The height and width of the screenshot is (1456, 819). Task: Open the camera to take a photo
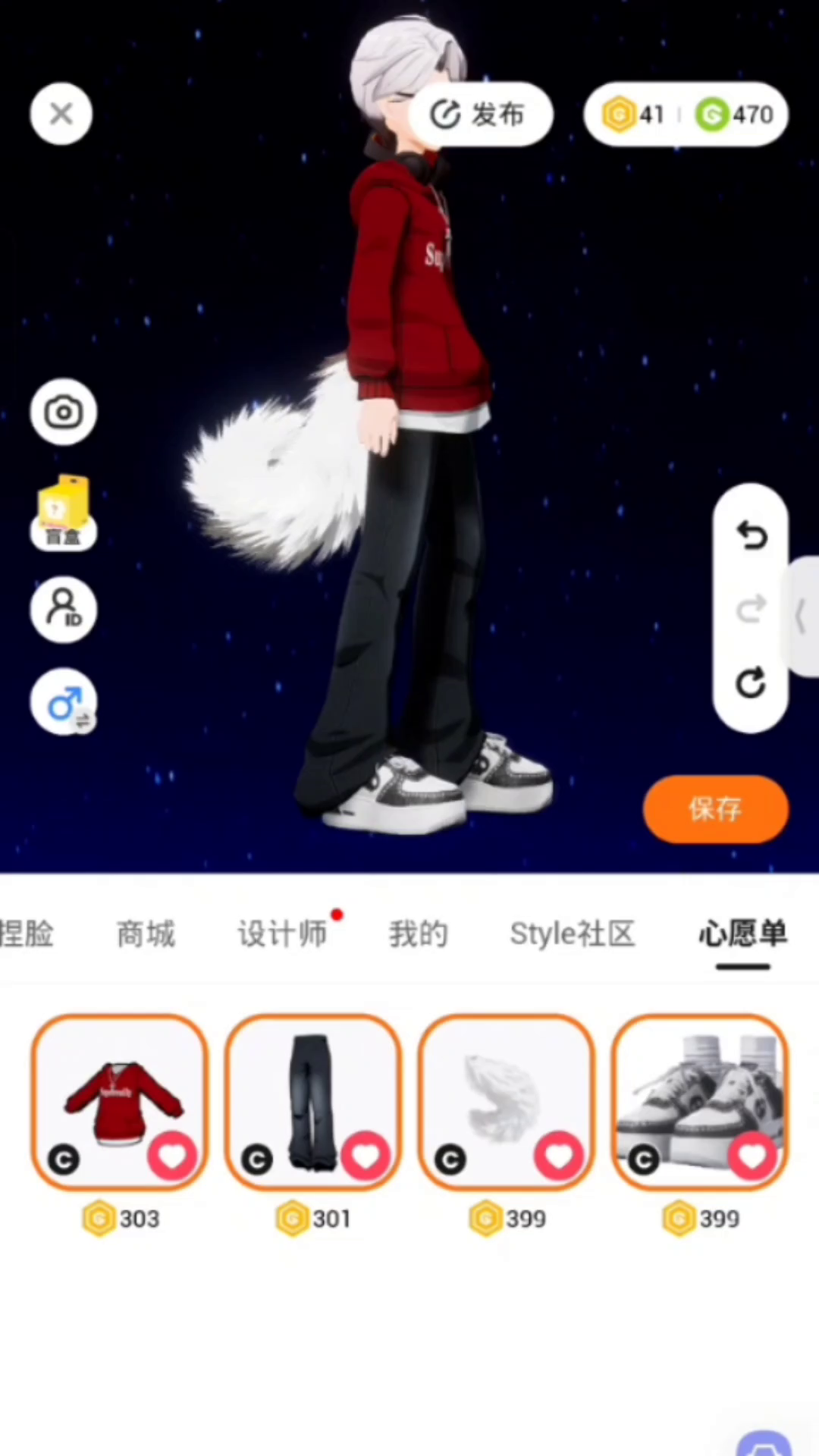tap(64, 412)
